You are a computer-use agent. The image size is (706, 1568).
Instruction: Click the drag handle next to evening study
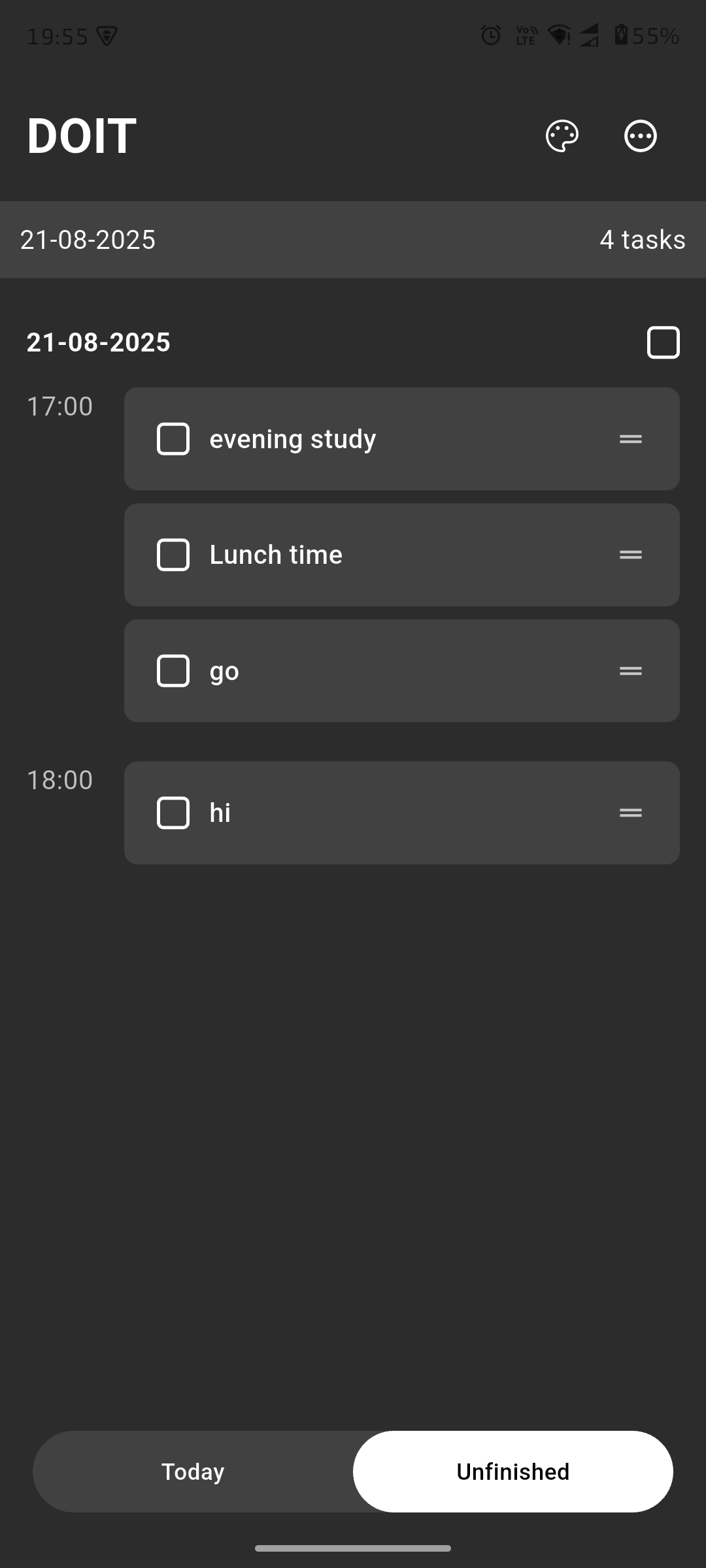pyautogui.click(x=631, y=438)
